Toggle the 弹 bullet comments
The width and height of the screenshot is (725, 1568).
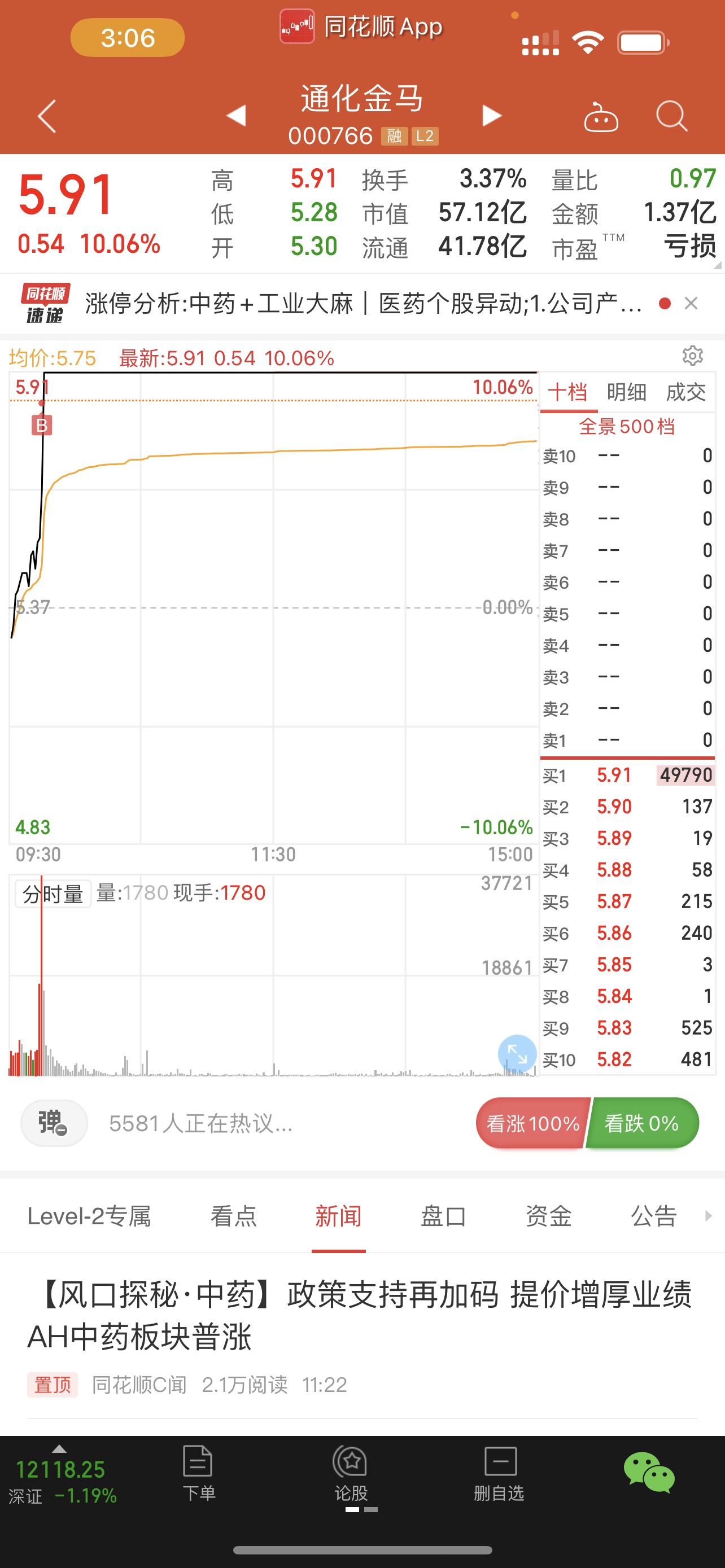pos(54,1123)
